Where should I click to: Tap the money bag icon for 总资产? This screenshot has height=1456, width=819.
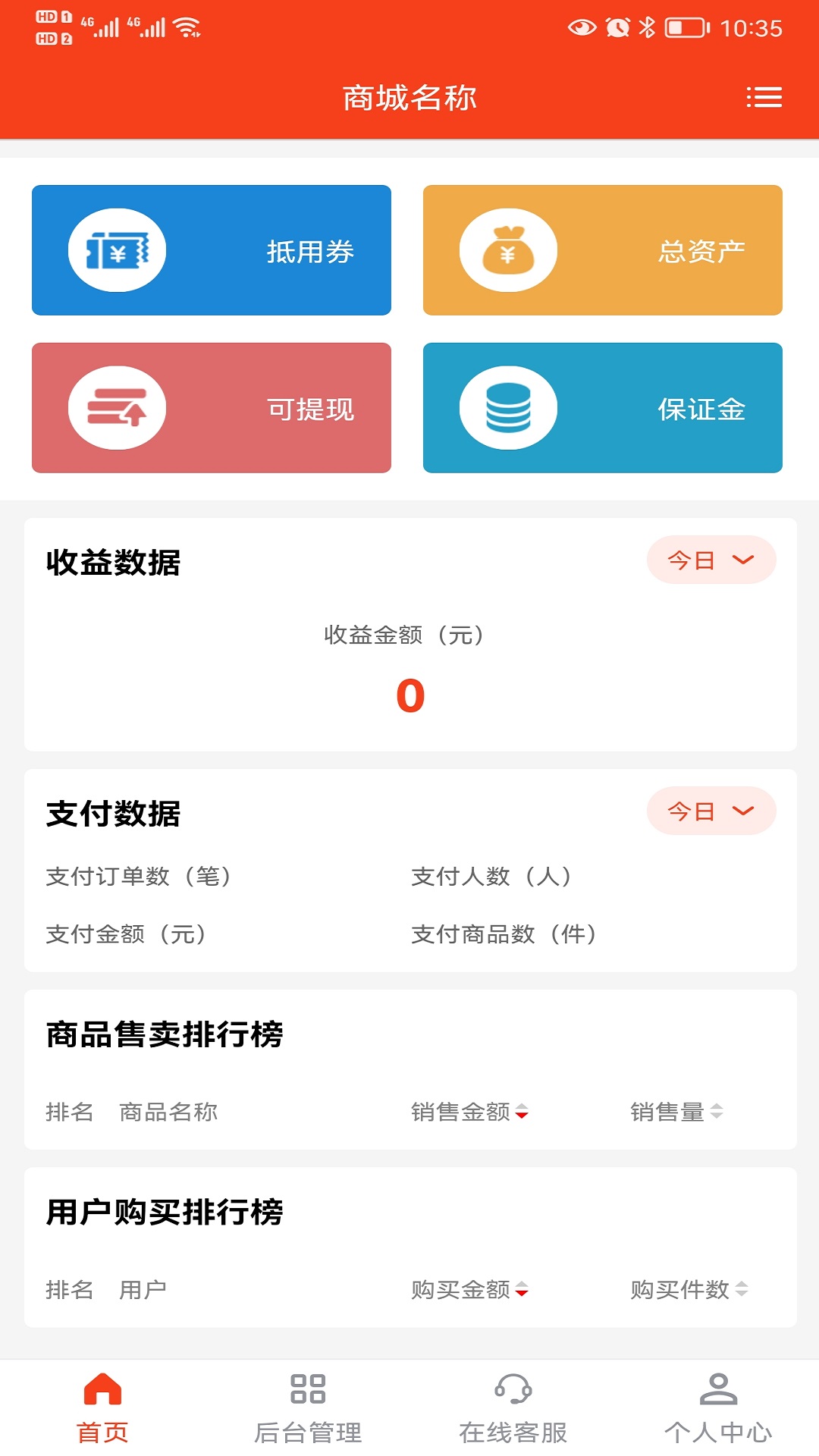coord(509,249)
